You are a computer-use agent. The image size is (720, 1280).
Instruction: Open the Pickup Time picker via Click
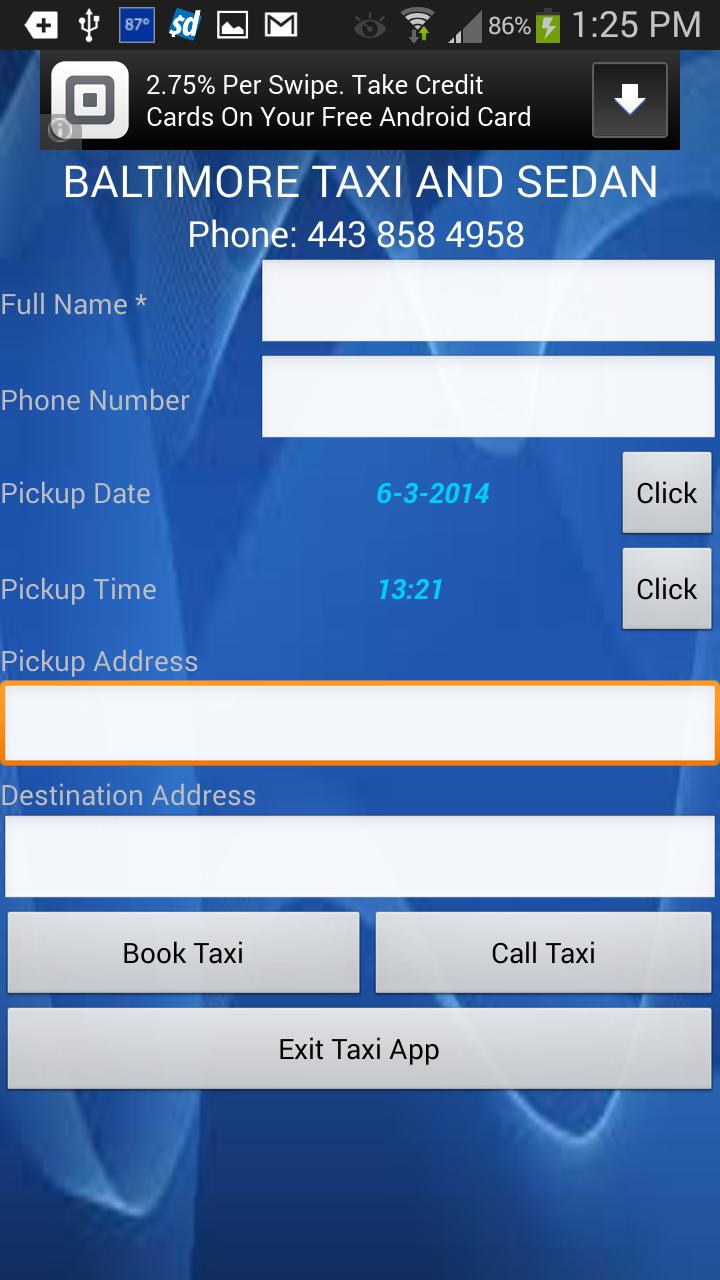[667, 589]
